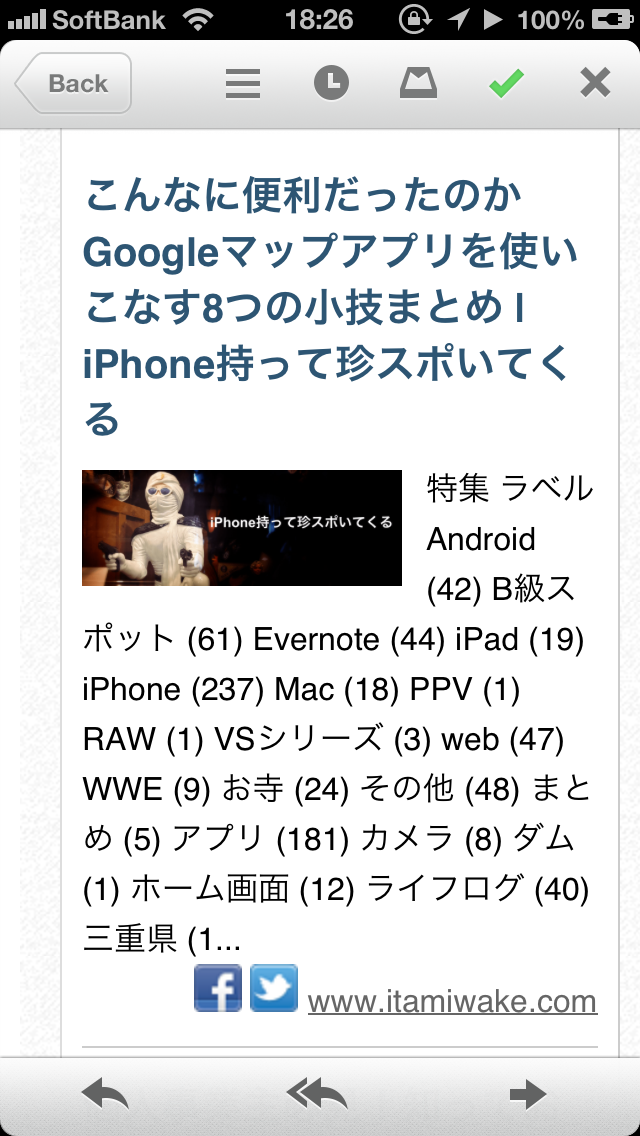Archive this message using the box icon
The height and width of the screenshot is (1136, 640).
[418, 84]
